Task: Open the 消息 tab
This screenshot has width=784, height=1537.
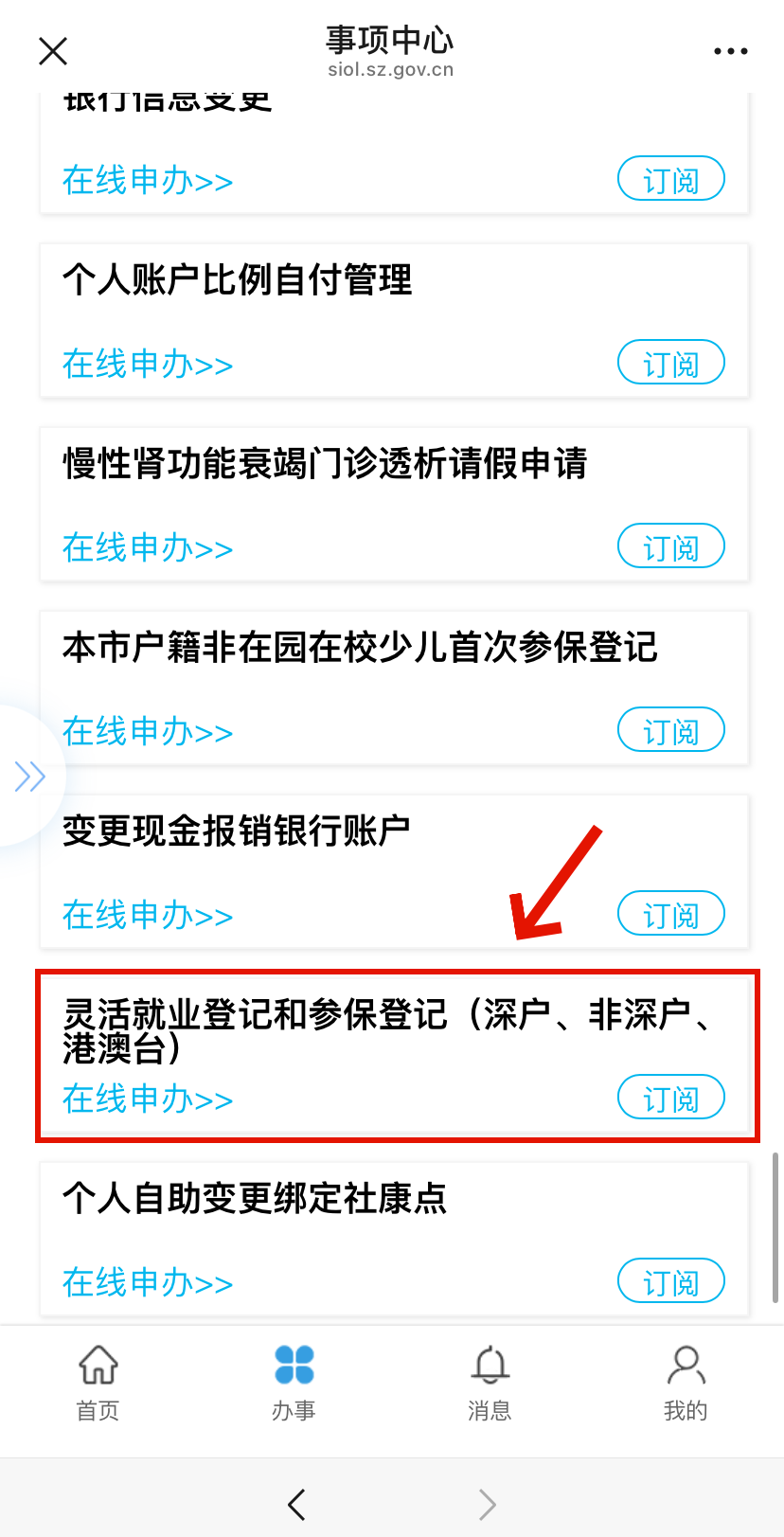Action: point(490,1382)
